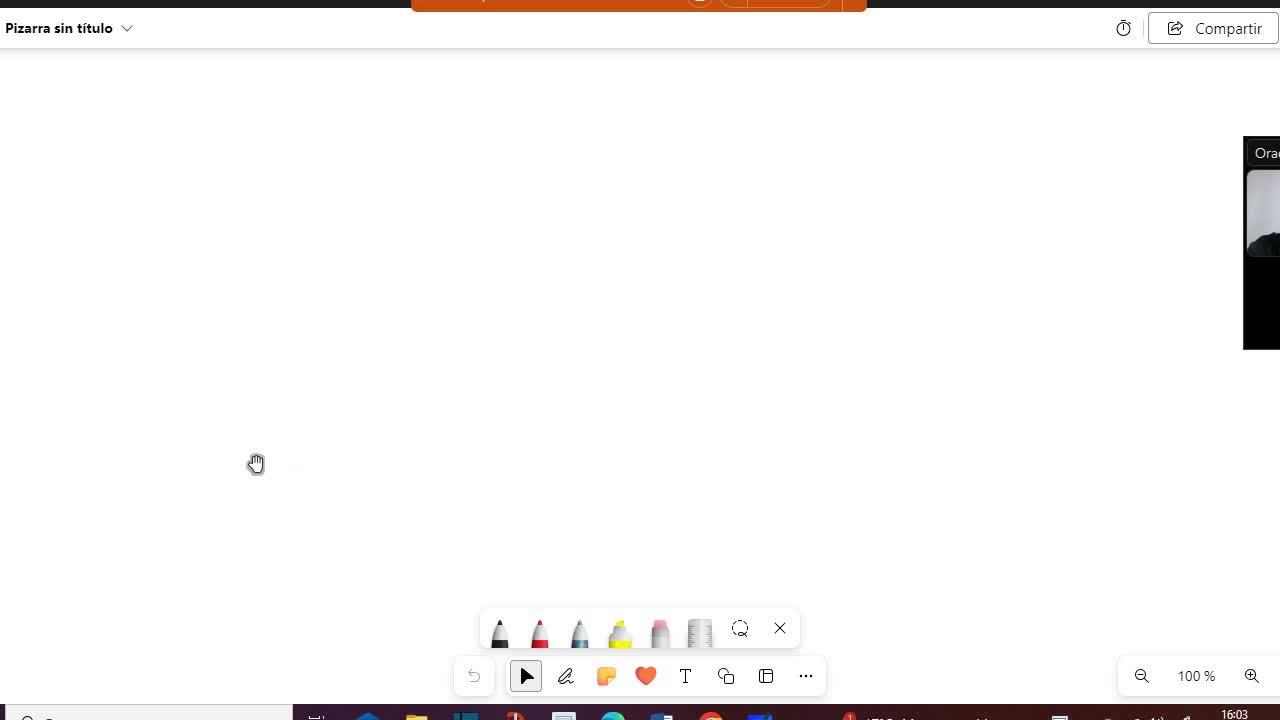Image resolution: width=1280 pixels, height=720 pixels.
Task: Pick the eraser tool
Action: (x=660, y=632)
